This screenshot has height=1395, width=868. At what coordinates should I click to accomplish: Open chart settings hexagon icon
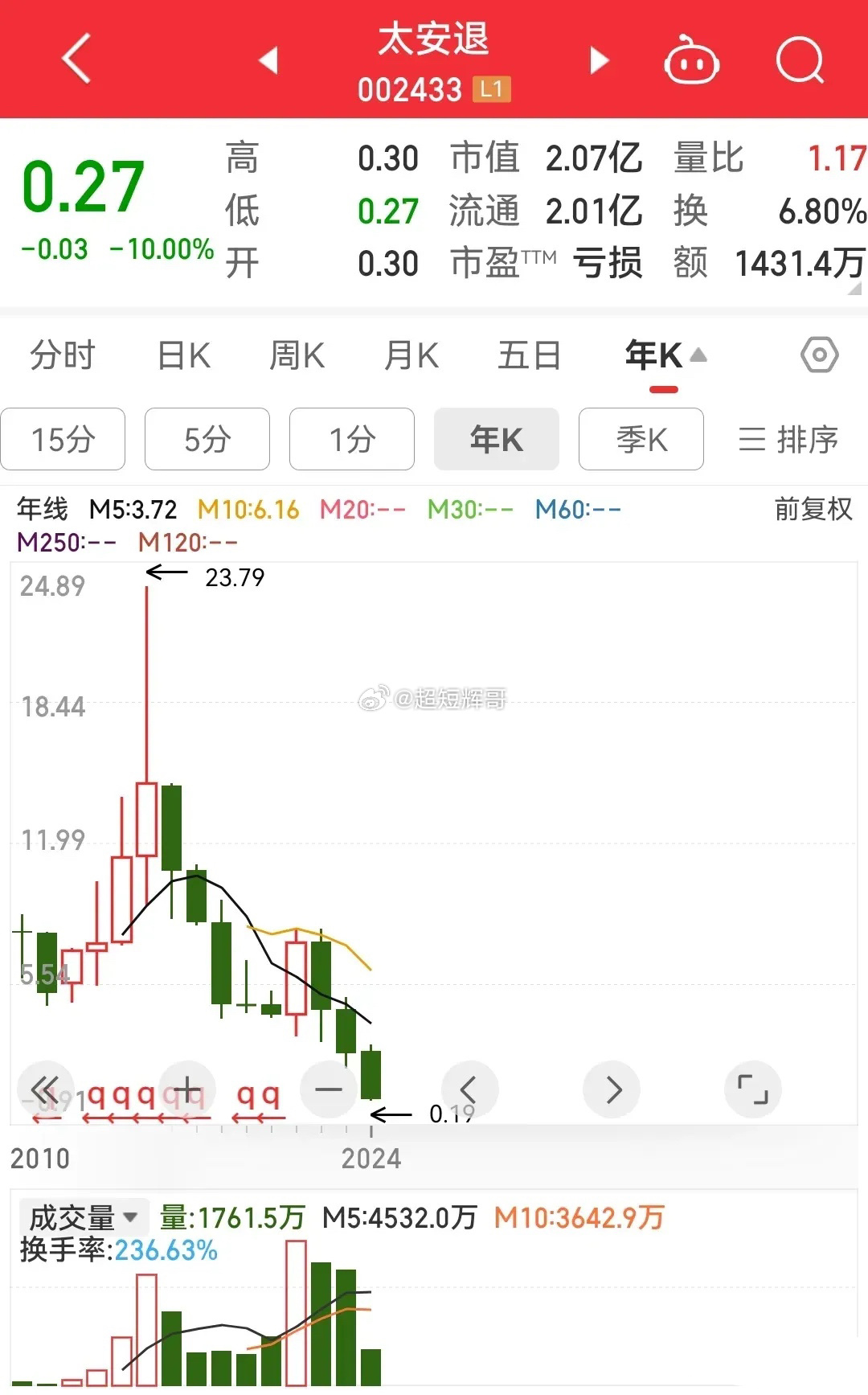[819, 355]
